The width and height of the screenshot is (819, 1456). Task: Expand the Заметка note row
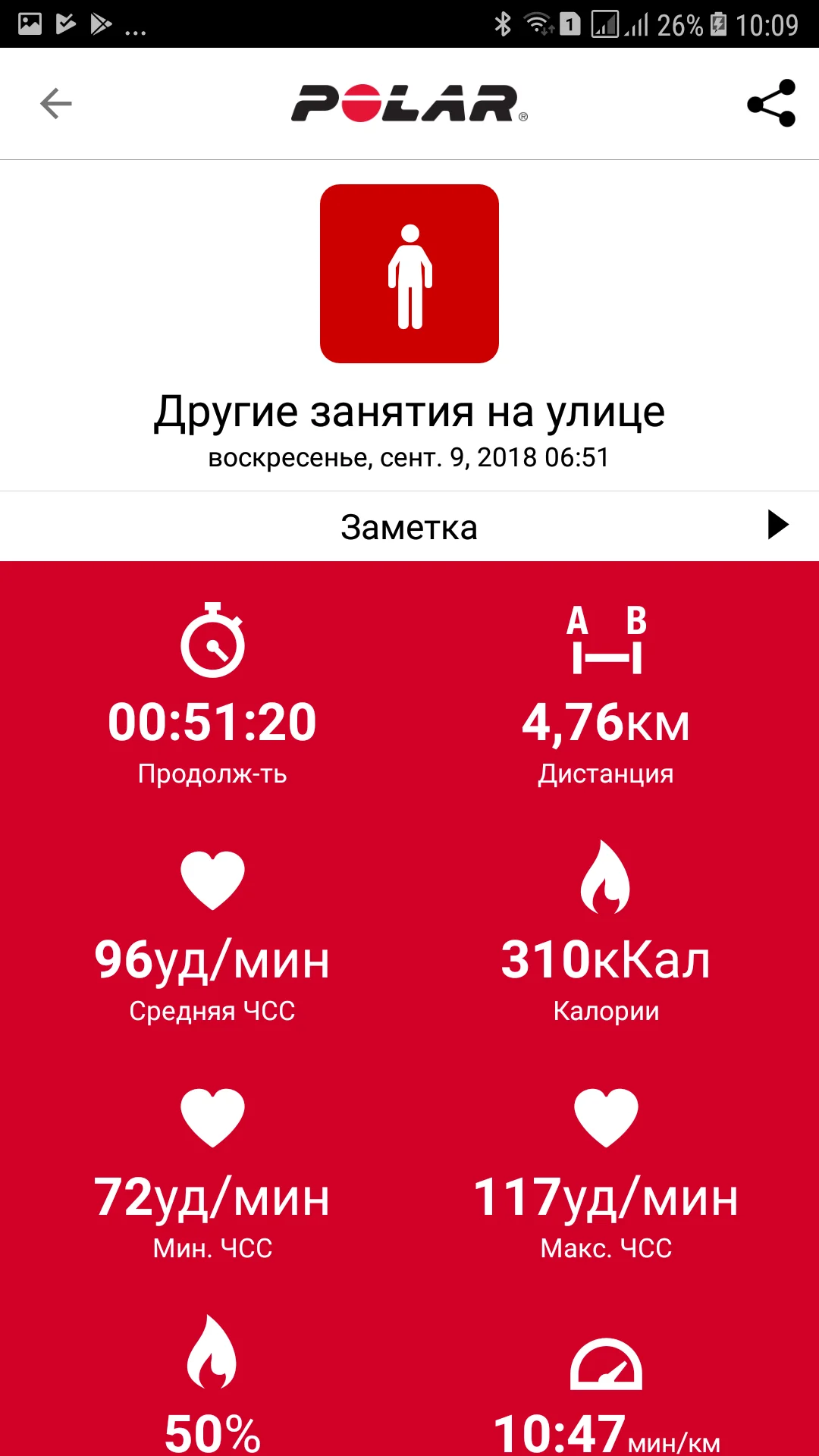pos(409,526)
